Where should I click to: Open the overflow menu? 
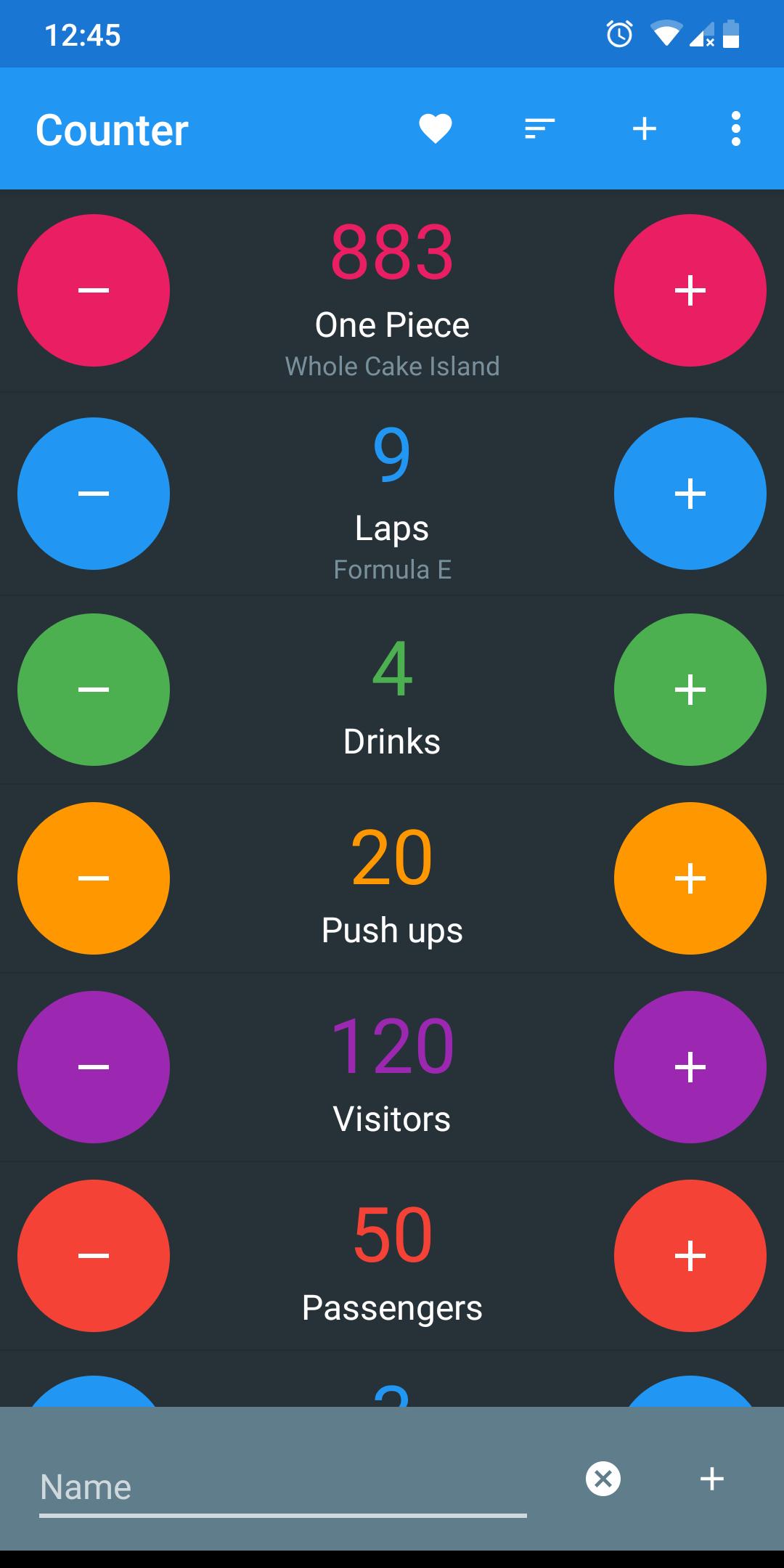click(736, 129)
